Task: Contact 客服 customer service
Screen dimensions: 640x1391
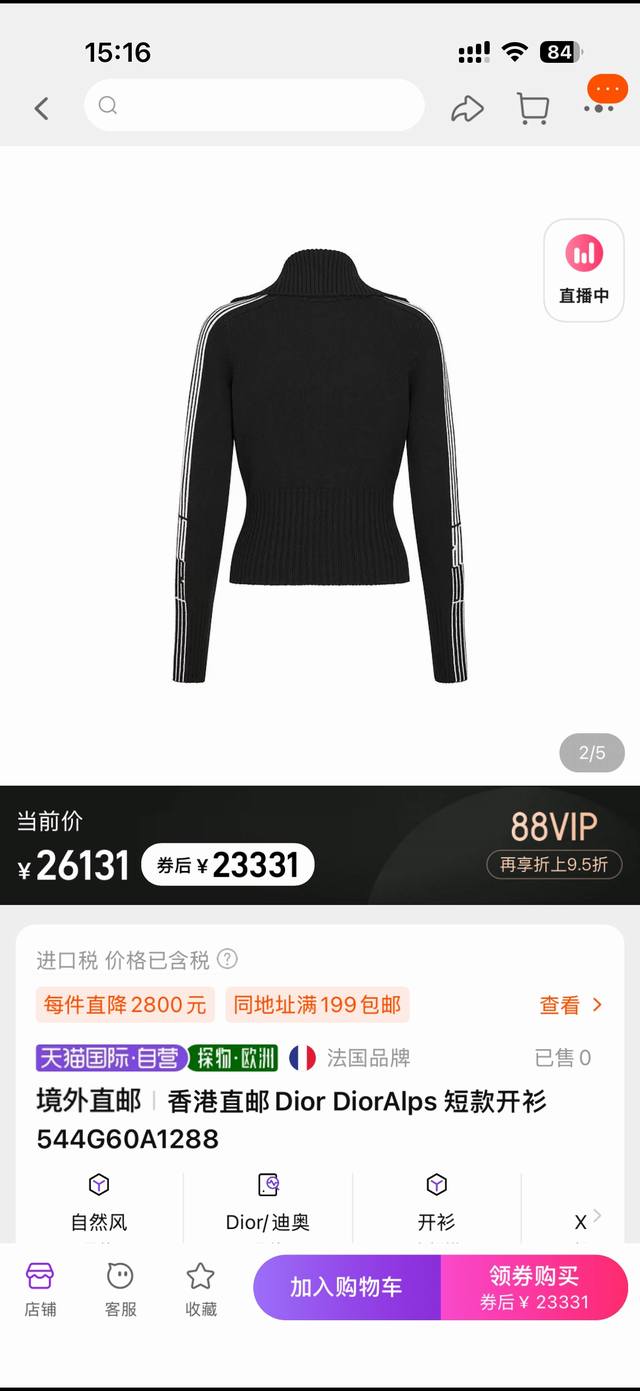Action: (120, 1288)
